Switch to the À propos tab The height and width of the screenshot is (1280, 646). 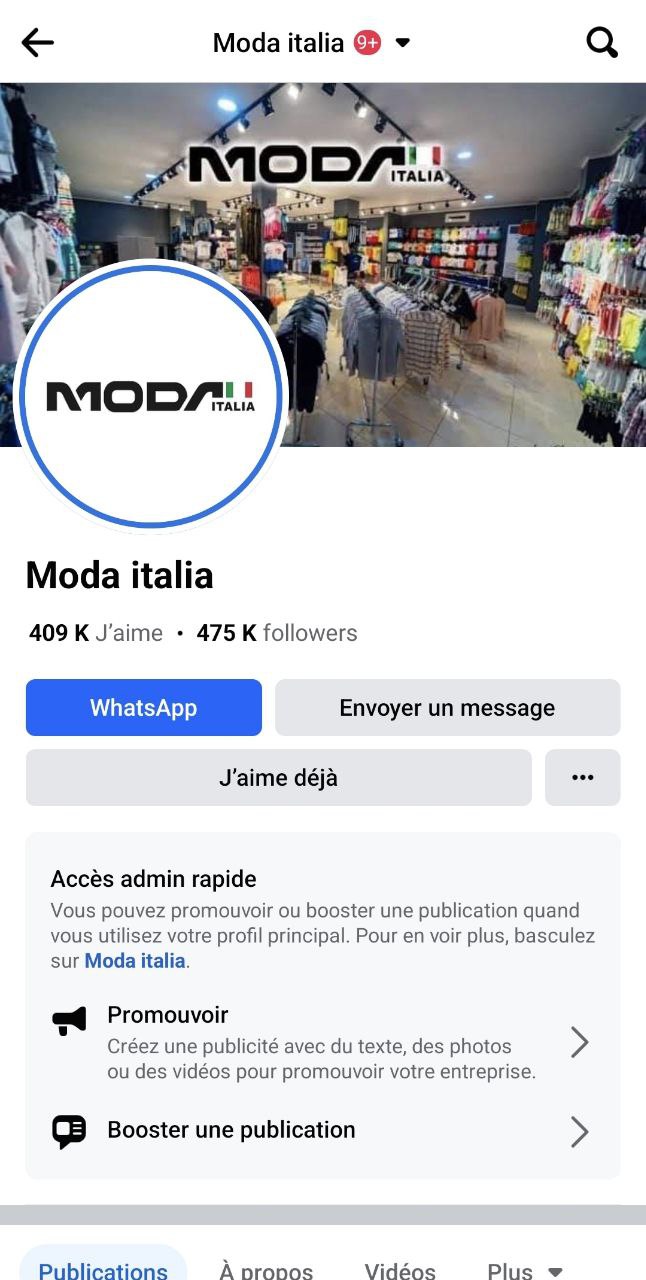pos(266,1270)
